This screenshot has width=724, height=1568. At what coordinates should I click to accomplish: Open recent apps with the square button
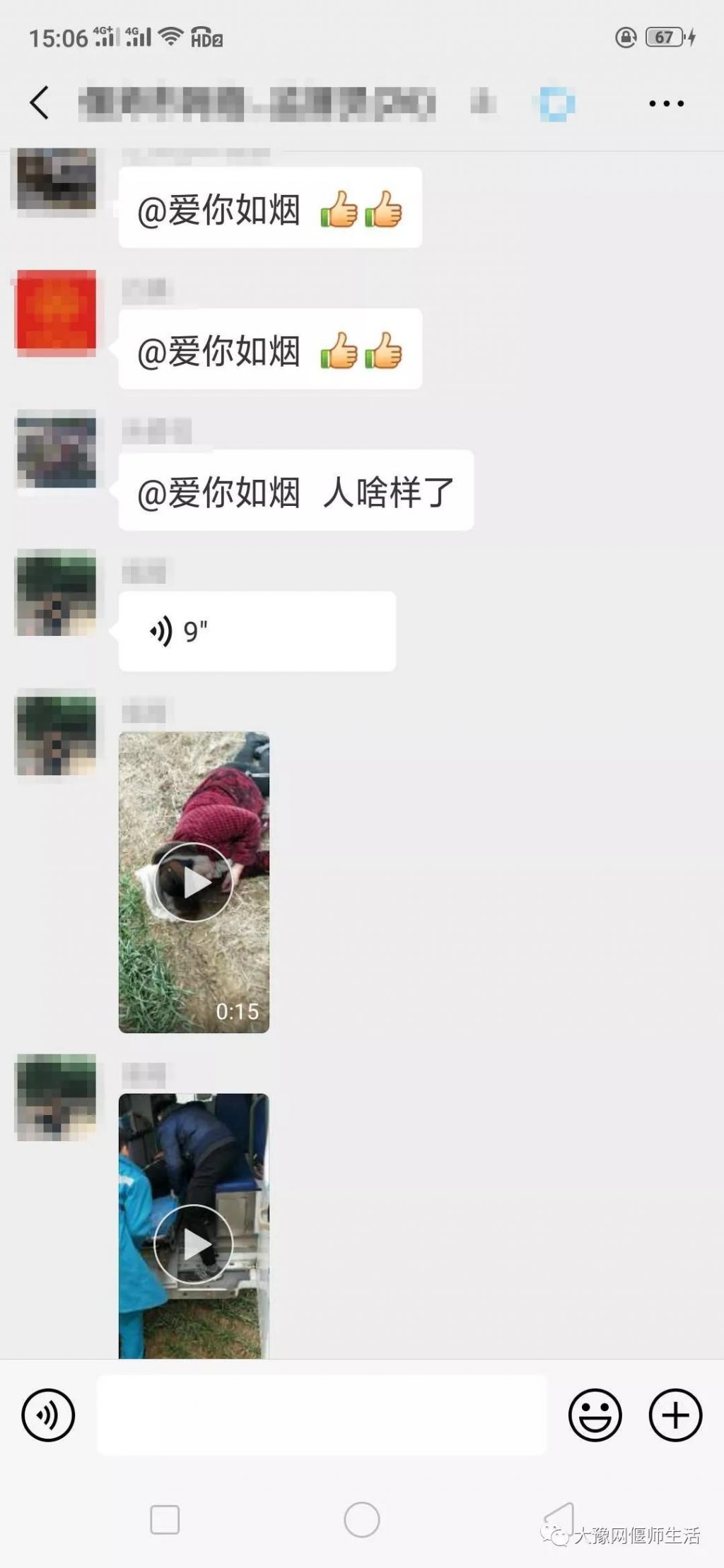pos(165,1519)
